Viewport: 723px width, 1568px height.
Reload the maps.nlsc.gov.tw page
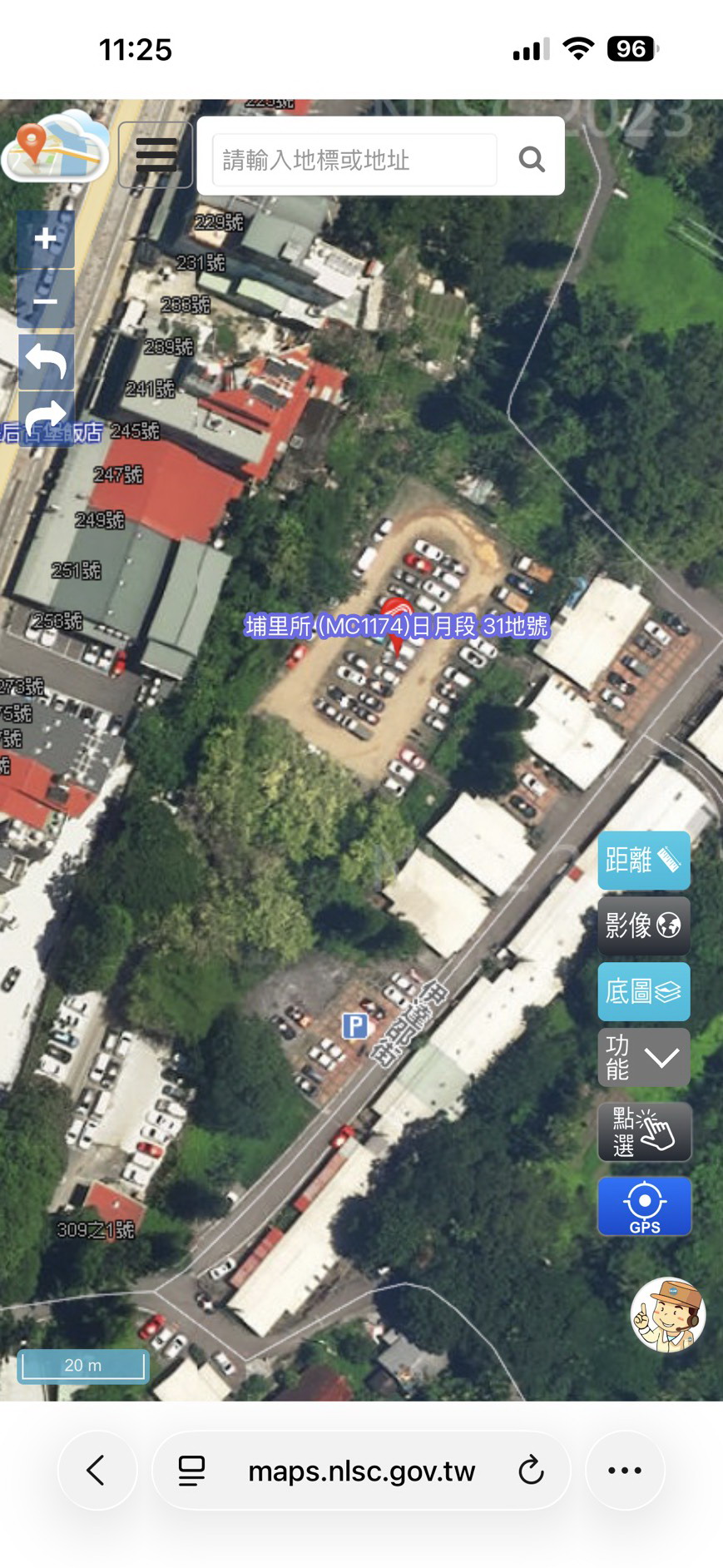(x=531, y=1471)
